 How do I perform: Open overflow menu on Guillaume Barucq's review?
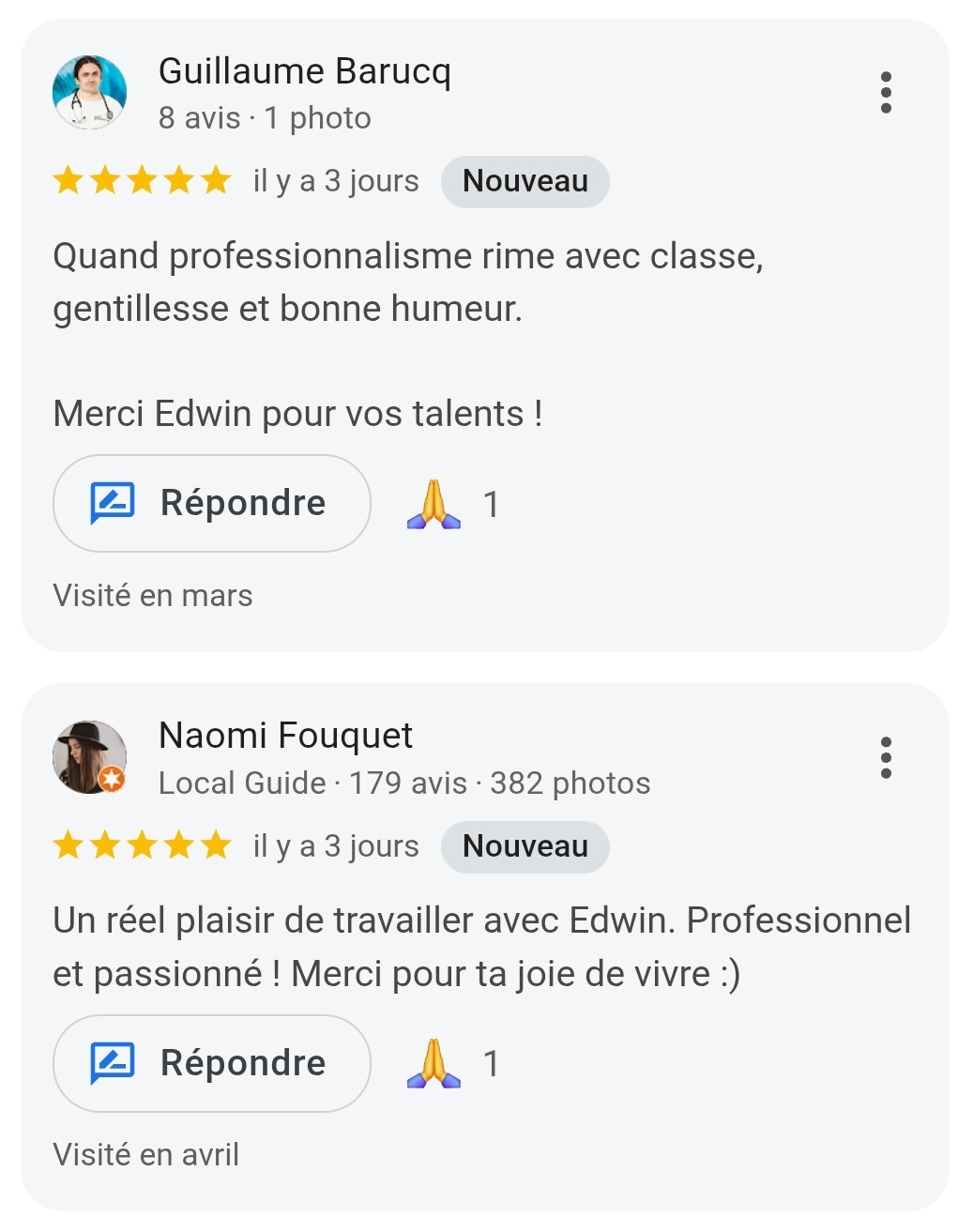point(886,93)
